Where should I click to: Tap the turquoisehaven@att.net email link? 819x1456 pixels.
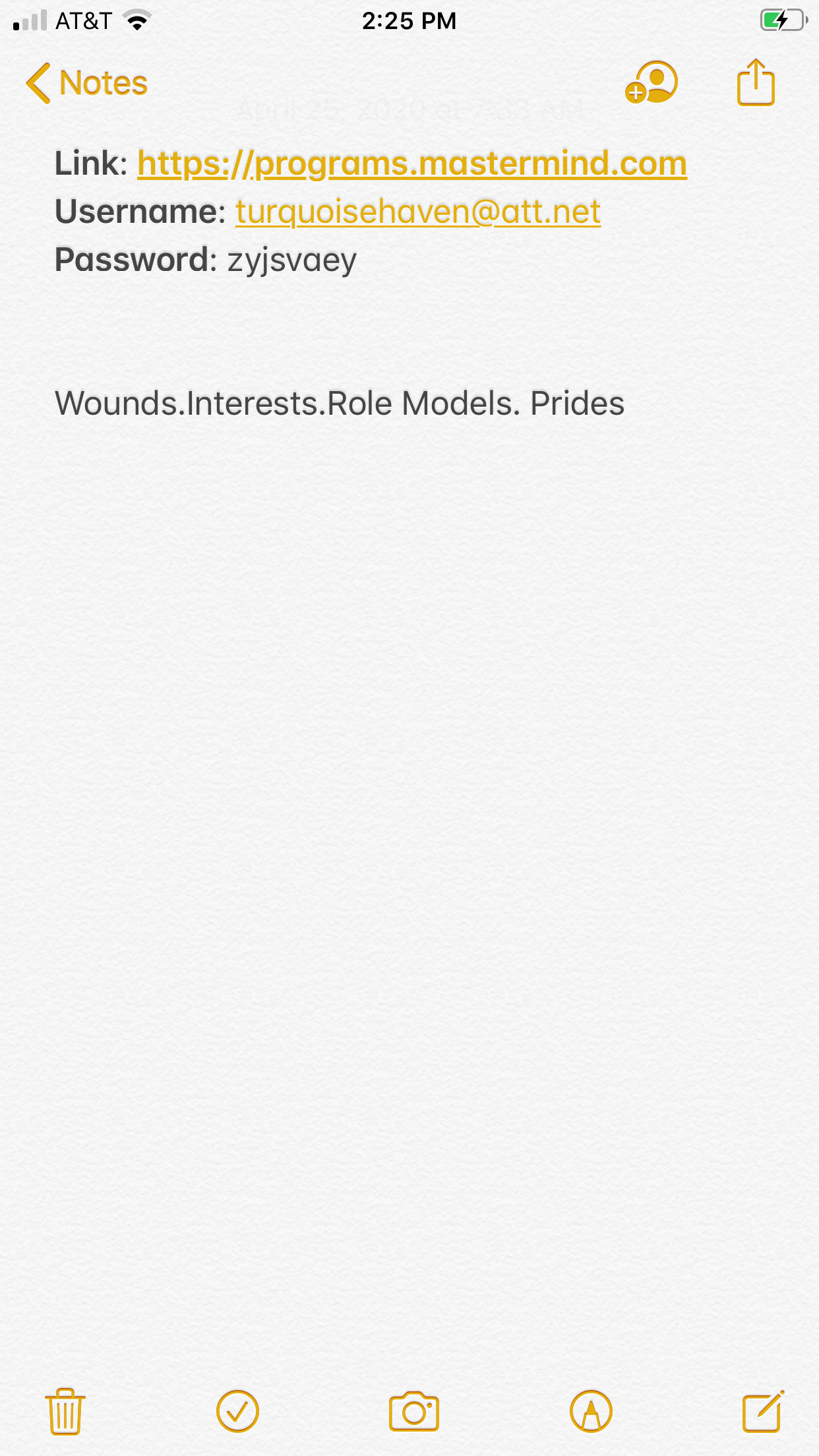pyautogui.click(x=418, y=212)
